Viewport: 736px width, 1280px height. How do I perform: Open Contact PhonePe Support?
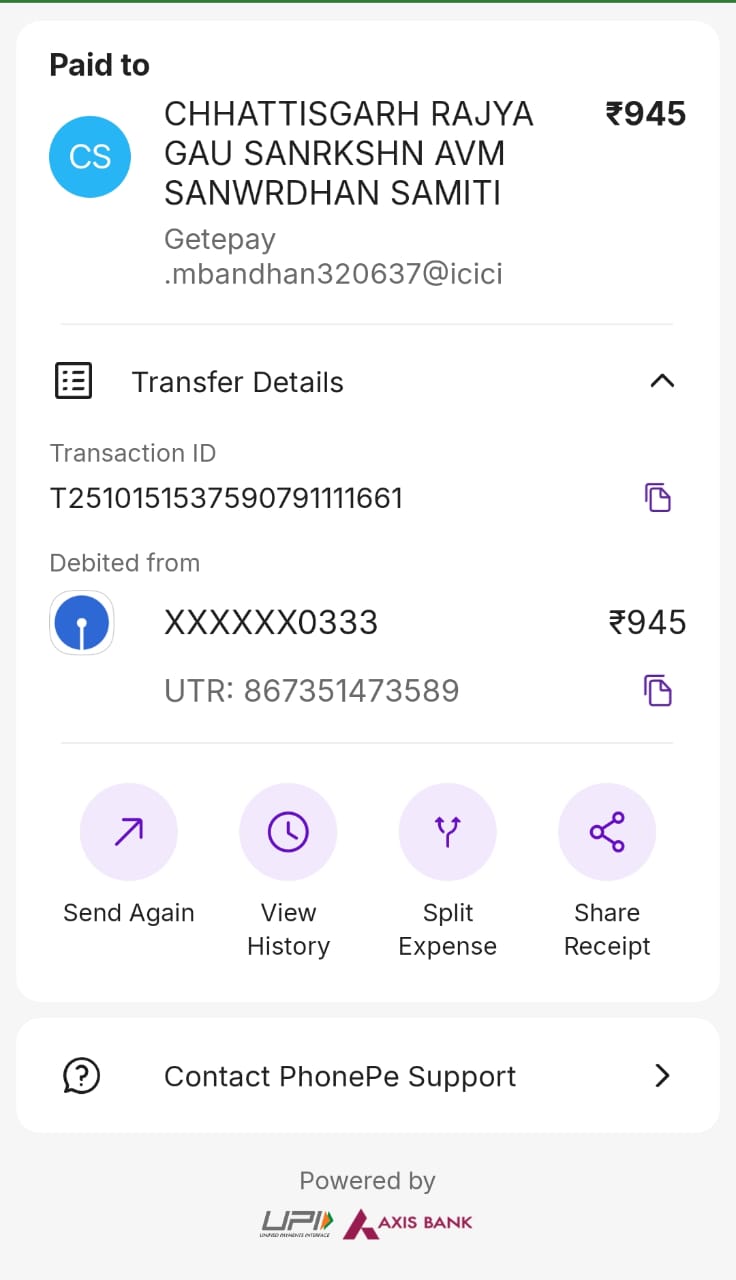coord(367,1076)
